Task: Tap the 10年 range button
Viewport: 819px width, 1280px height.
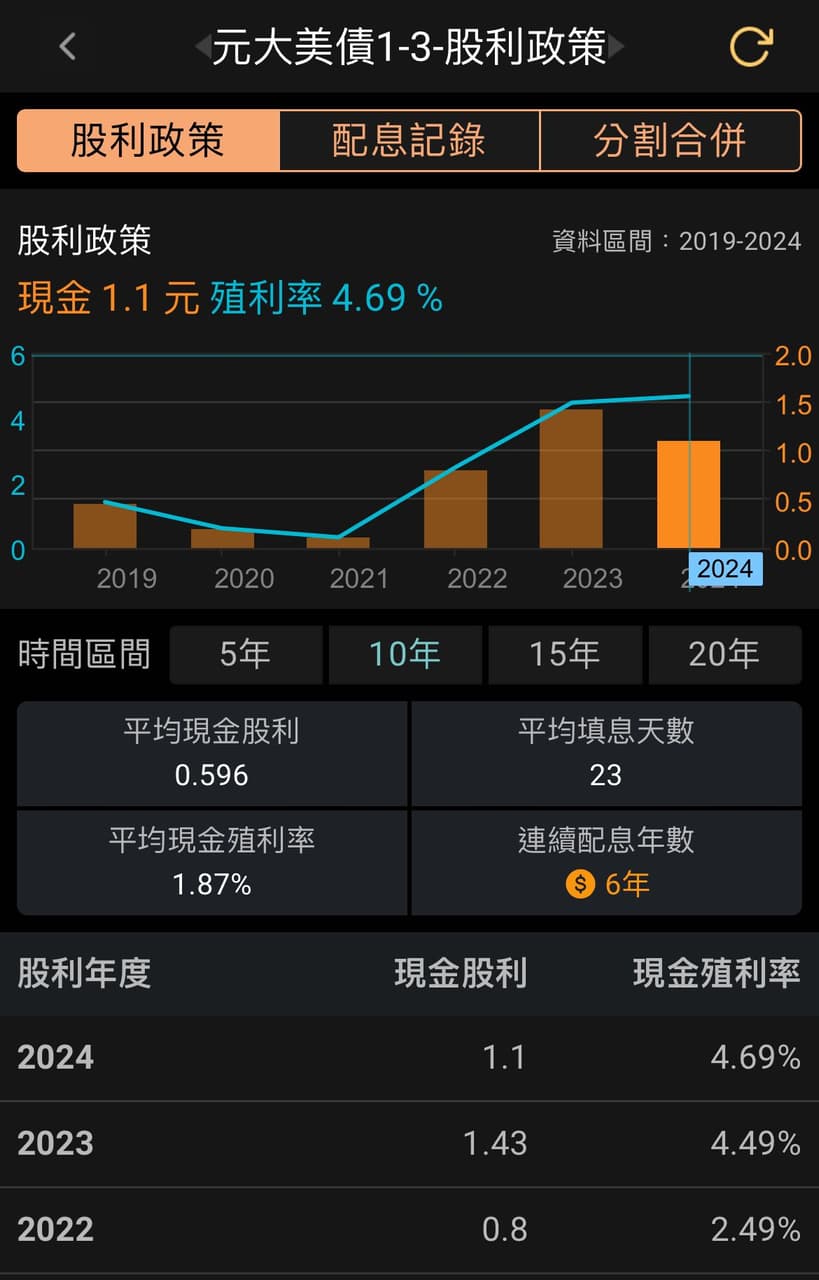Action: tap(406, 655)
